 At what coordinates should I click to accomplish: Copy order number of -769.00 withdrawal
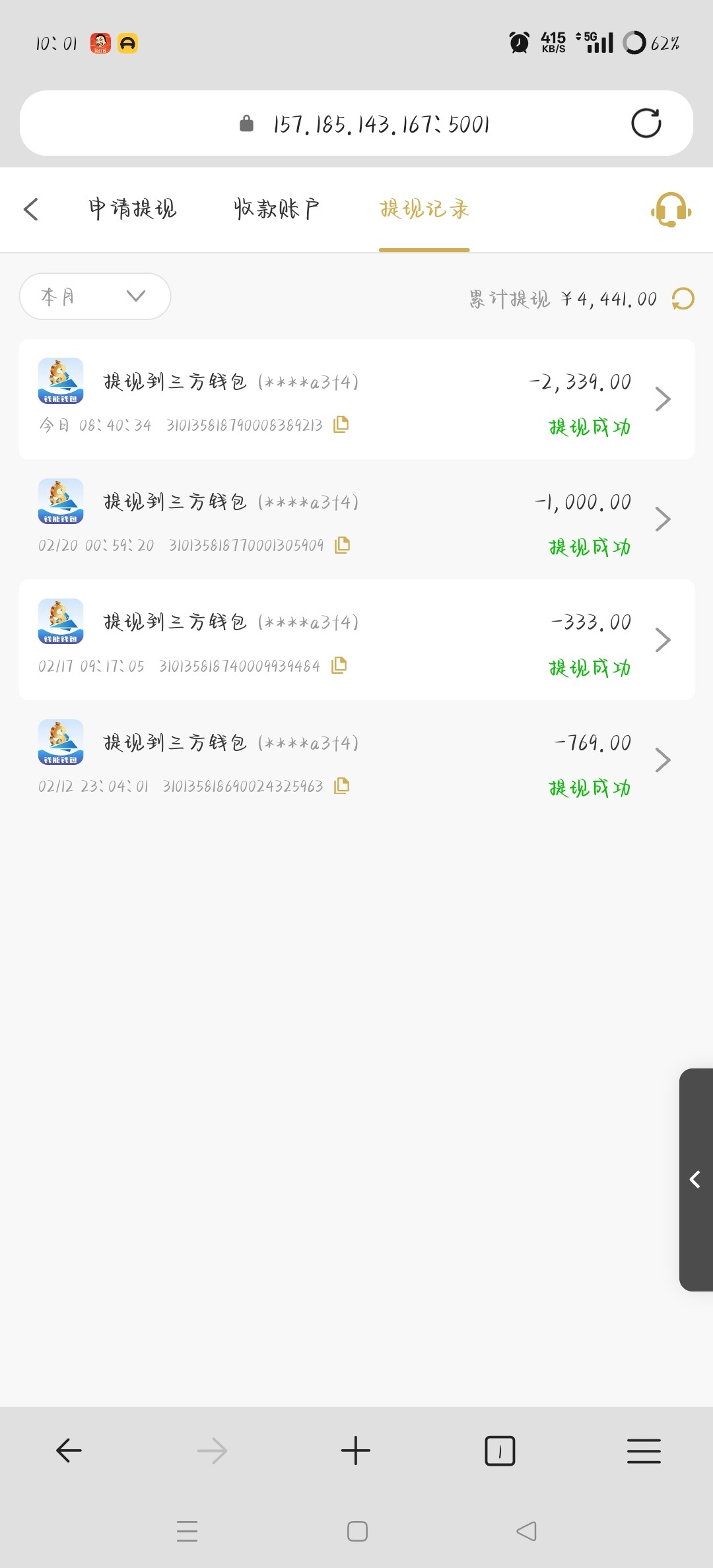[341, 786]
